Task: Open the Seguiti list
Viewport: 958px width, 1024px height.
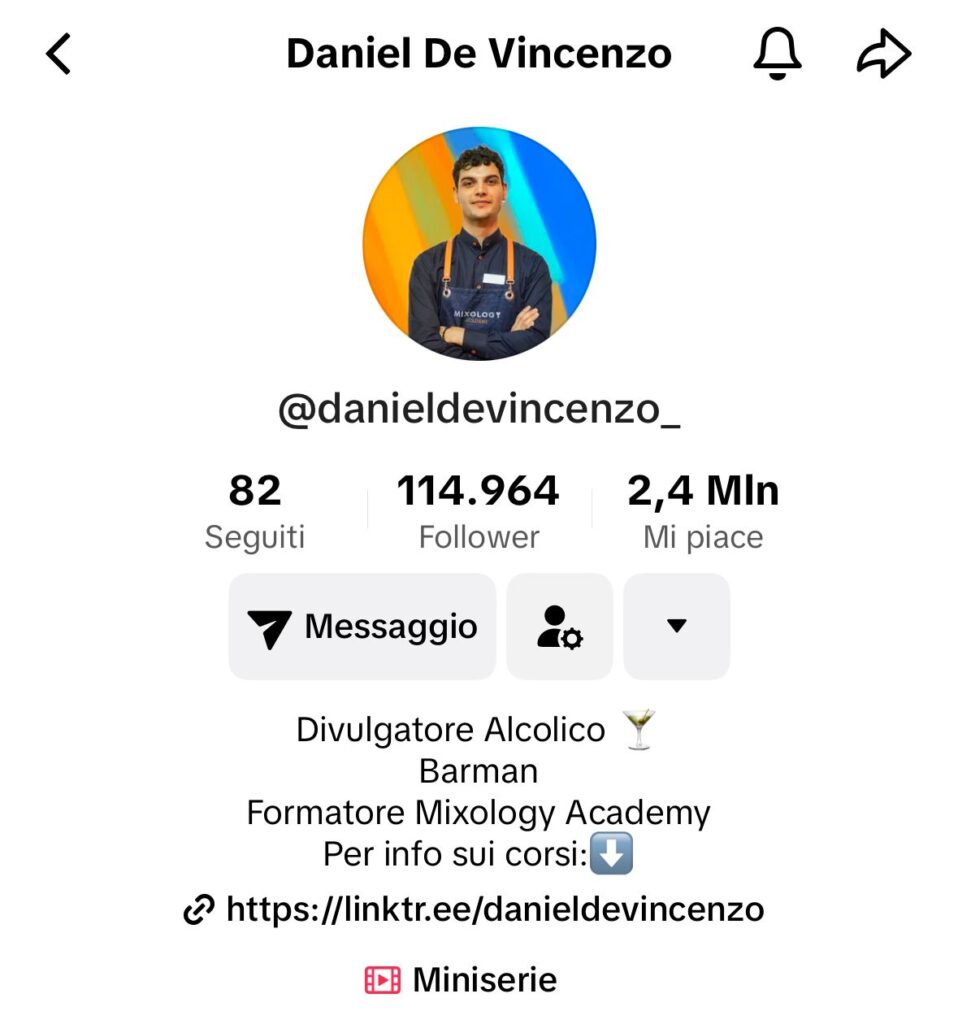Action: [x=255, y=511]
